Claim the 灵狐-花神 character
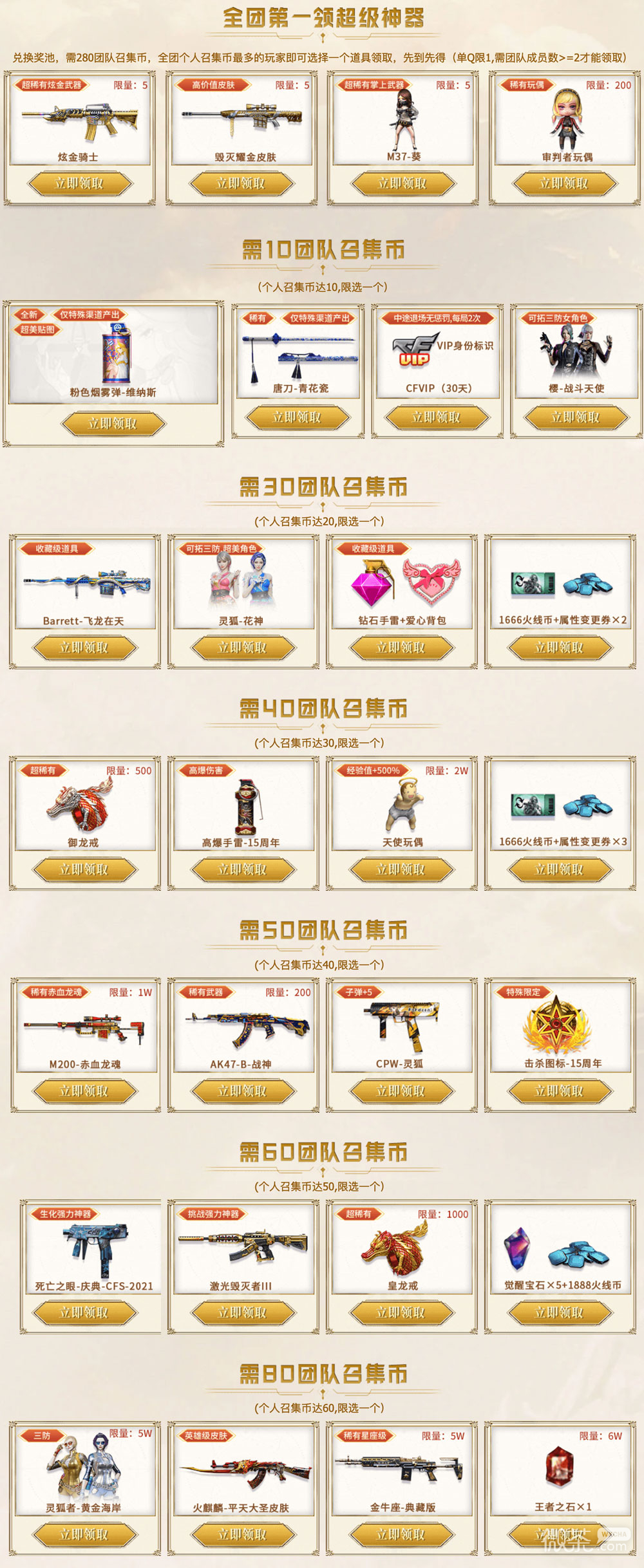This screenshot has height=1568, width=644. 243,648
